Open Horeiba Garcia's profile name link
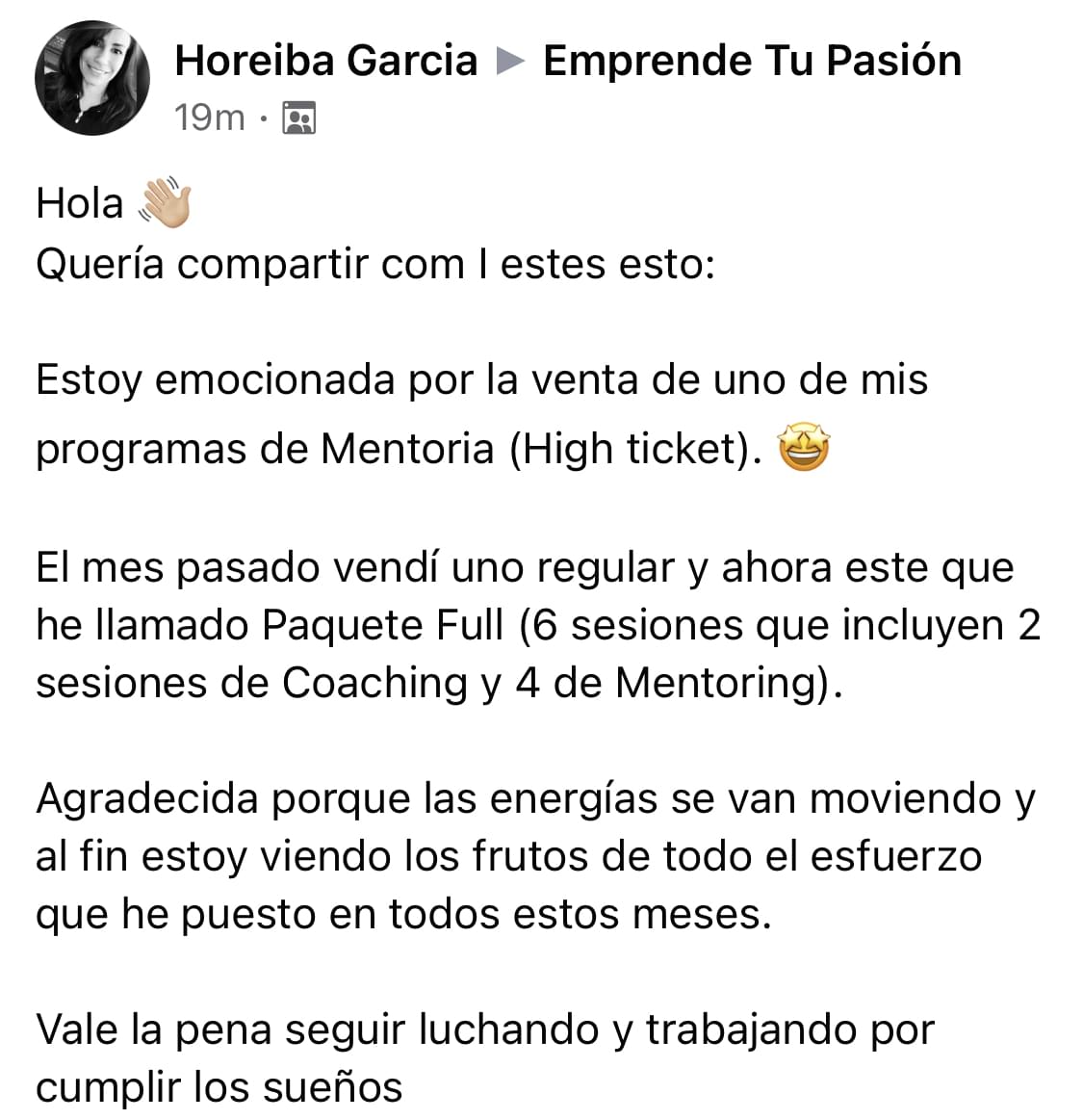 (x=325, y=61)
